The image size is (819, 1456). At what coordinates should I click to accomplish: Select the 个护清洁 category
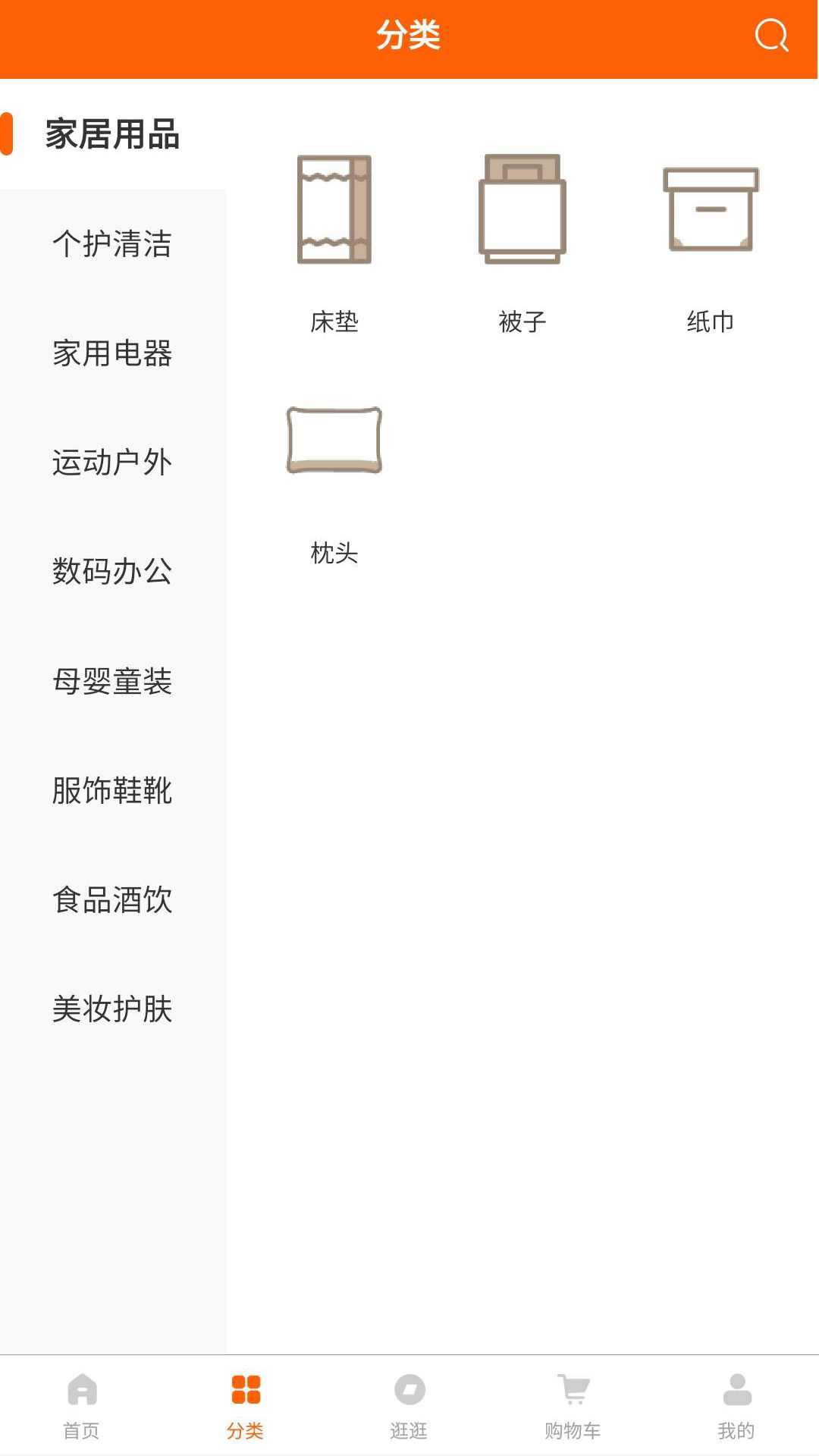point(112,245)
